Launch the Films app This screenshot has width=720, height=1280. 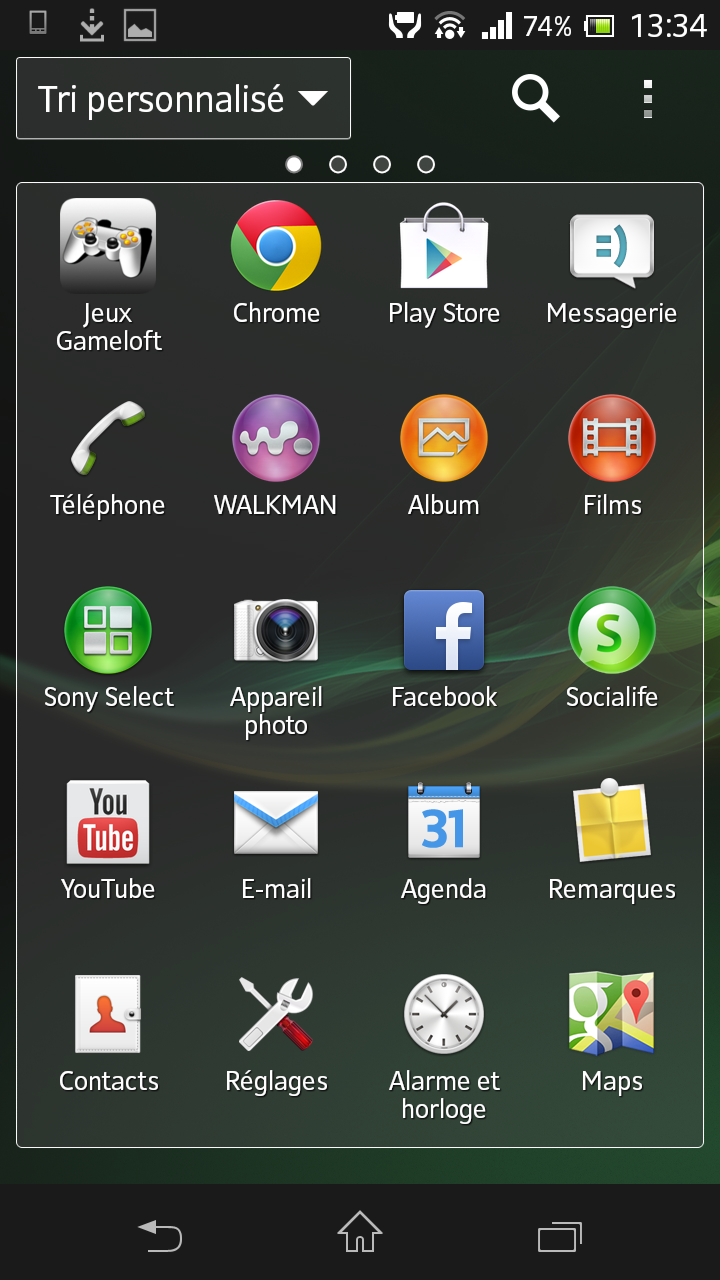pos(612,438)
